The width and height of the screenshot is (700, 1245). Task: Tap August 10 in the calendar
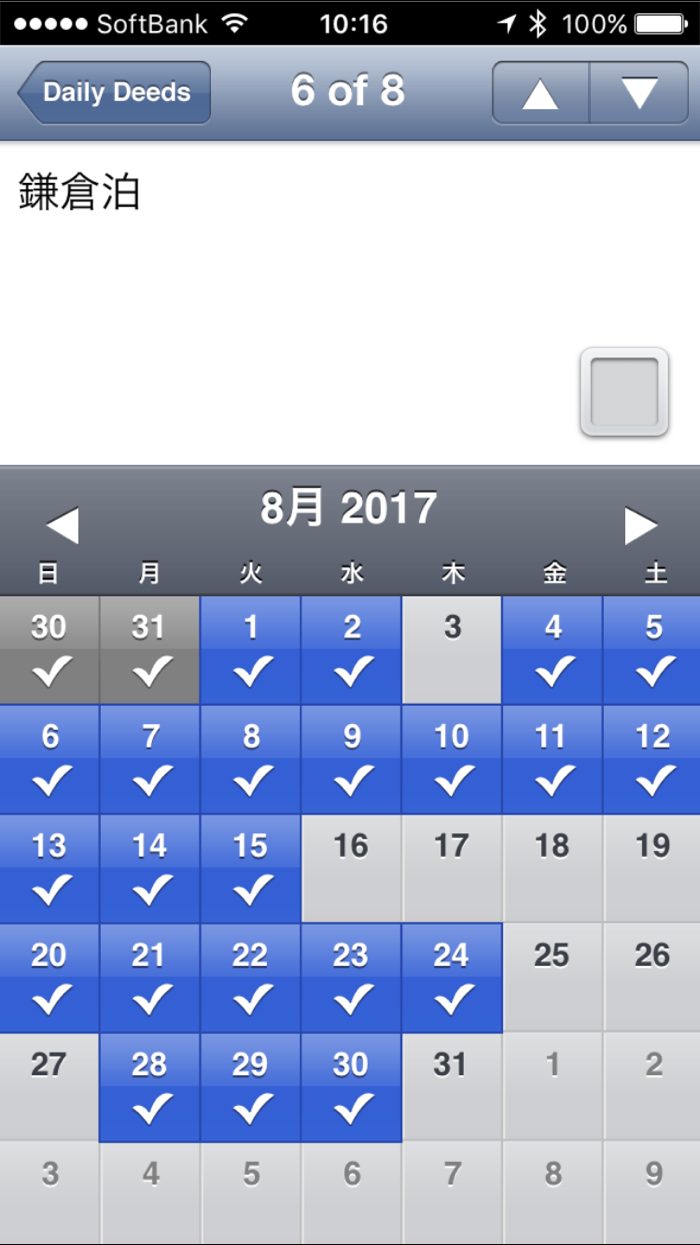(x=451, y=759)
